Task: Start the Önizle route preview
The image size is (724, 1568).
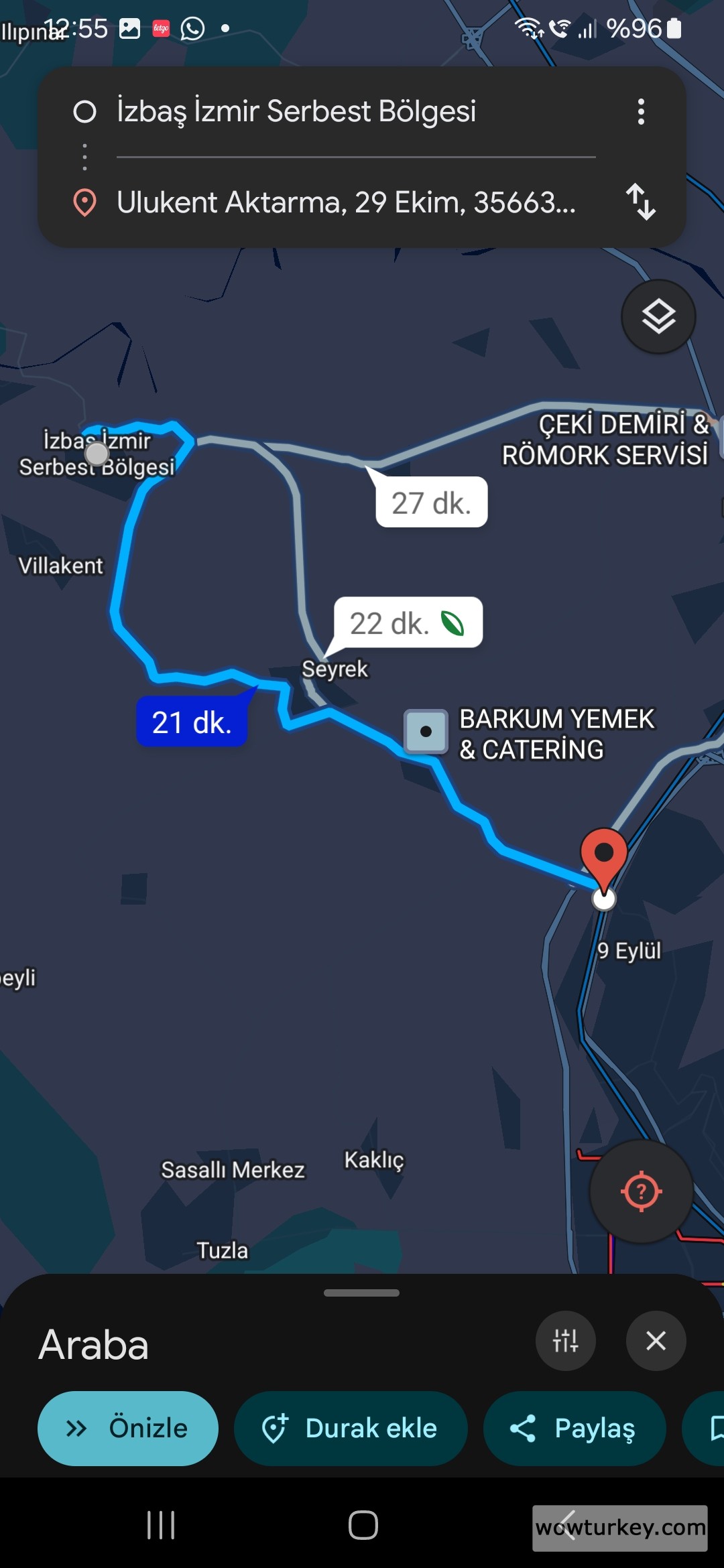Action: coord(128,1428)
